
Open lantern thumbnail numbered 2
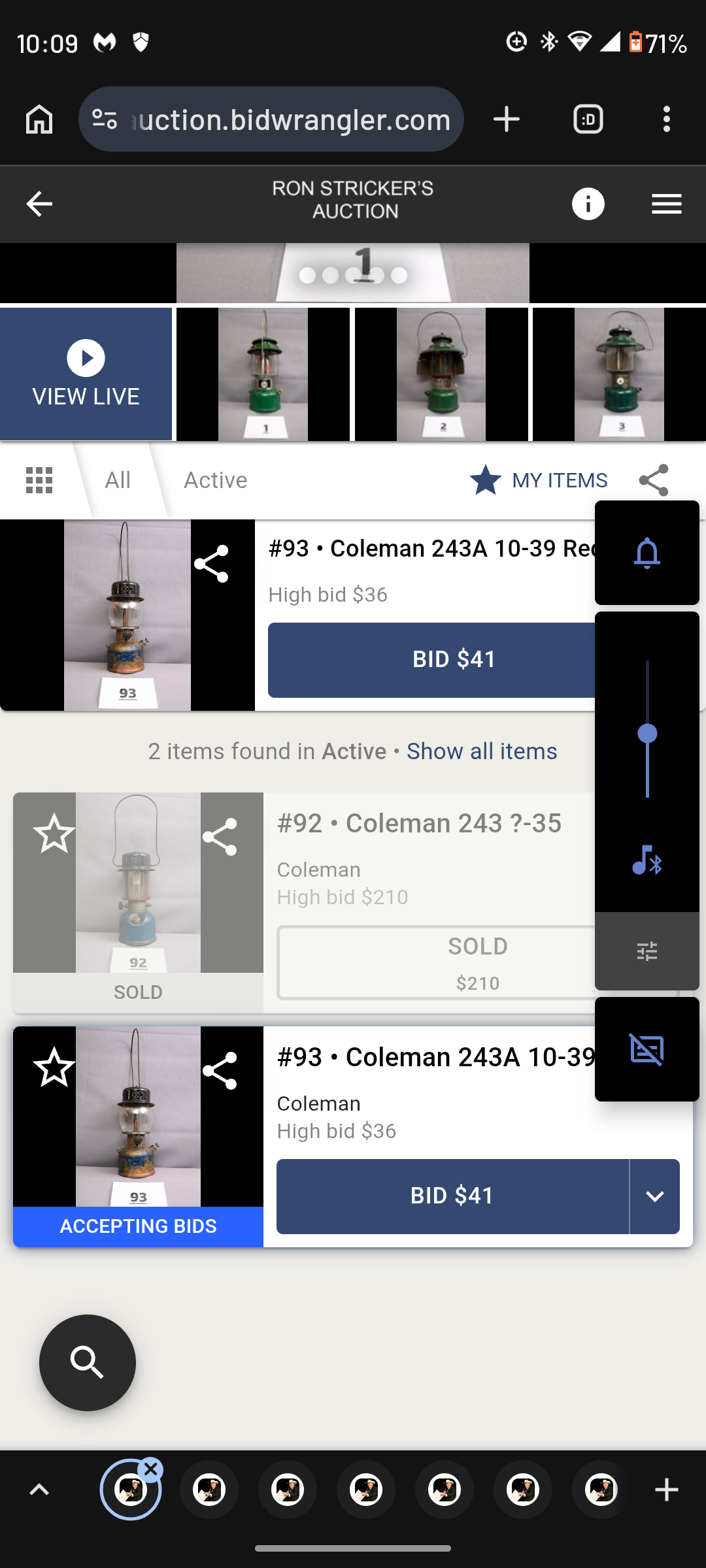[441, 374]
